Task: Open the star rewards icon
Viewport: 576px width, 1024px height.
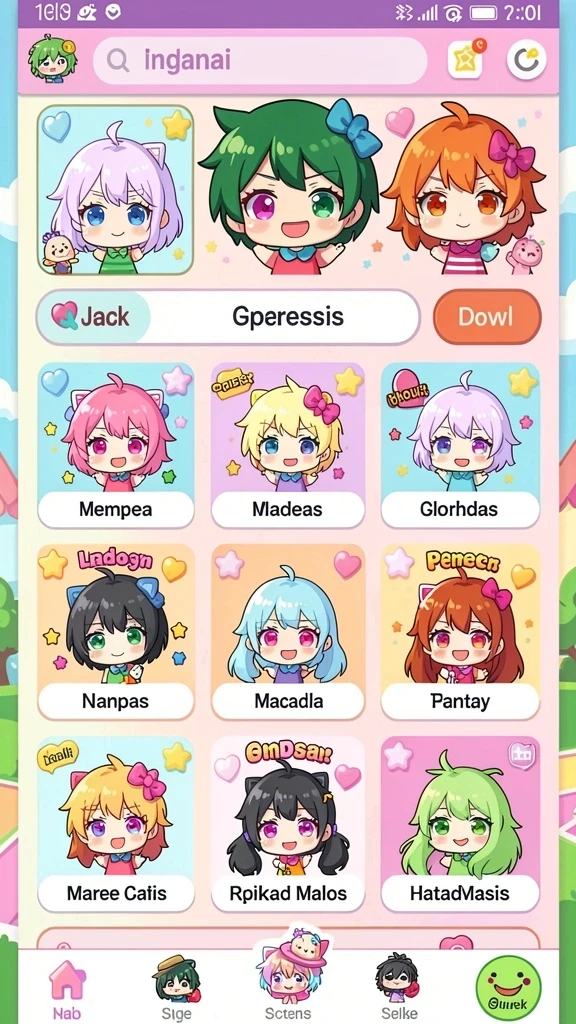Action: [466, 60]
